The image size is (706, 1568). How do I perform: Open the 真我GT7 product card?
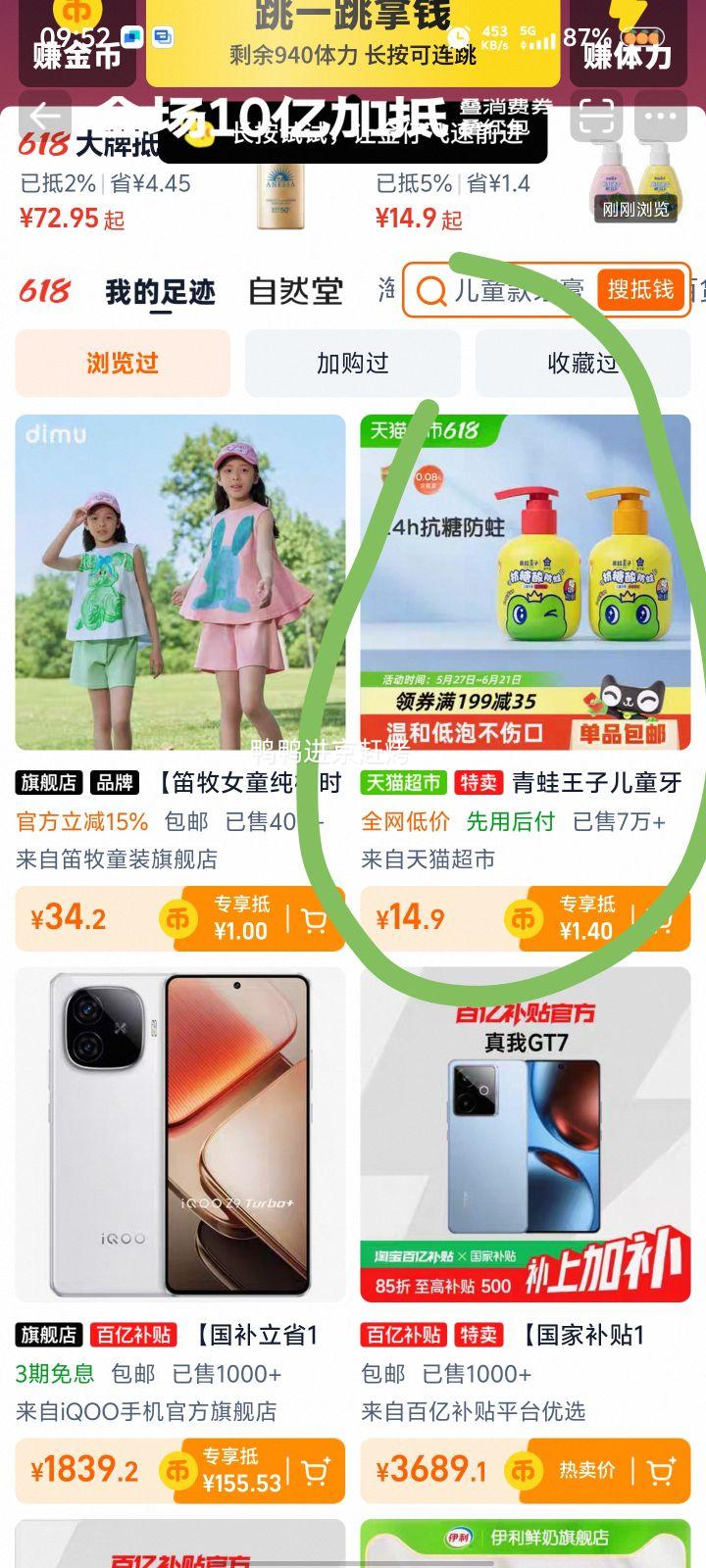526,1135
